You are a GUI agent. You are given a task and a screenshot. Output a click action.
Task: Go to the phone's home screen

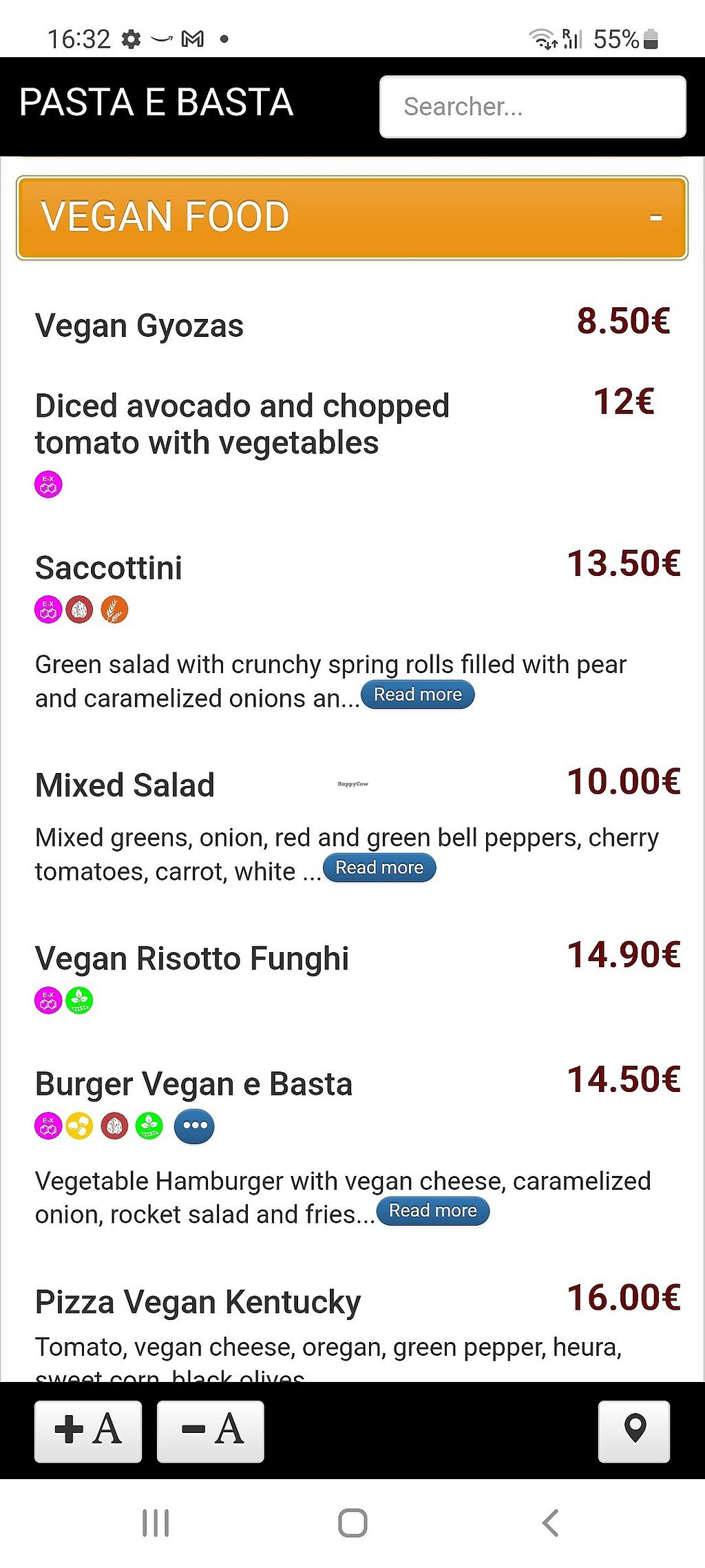tap(352, 1523)
